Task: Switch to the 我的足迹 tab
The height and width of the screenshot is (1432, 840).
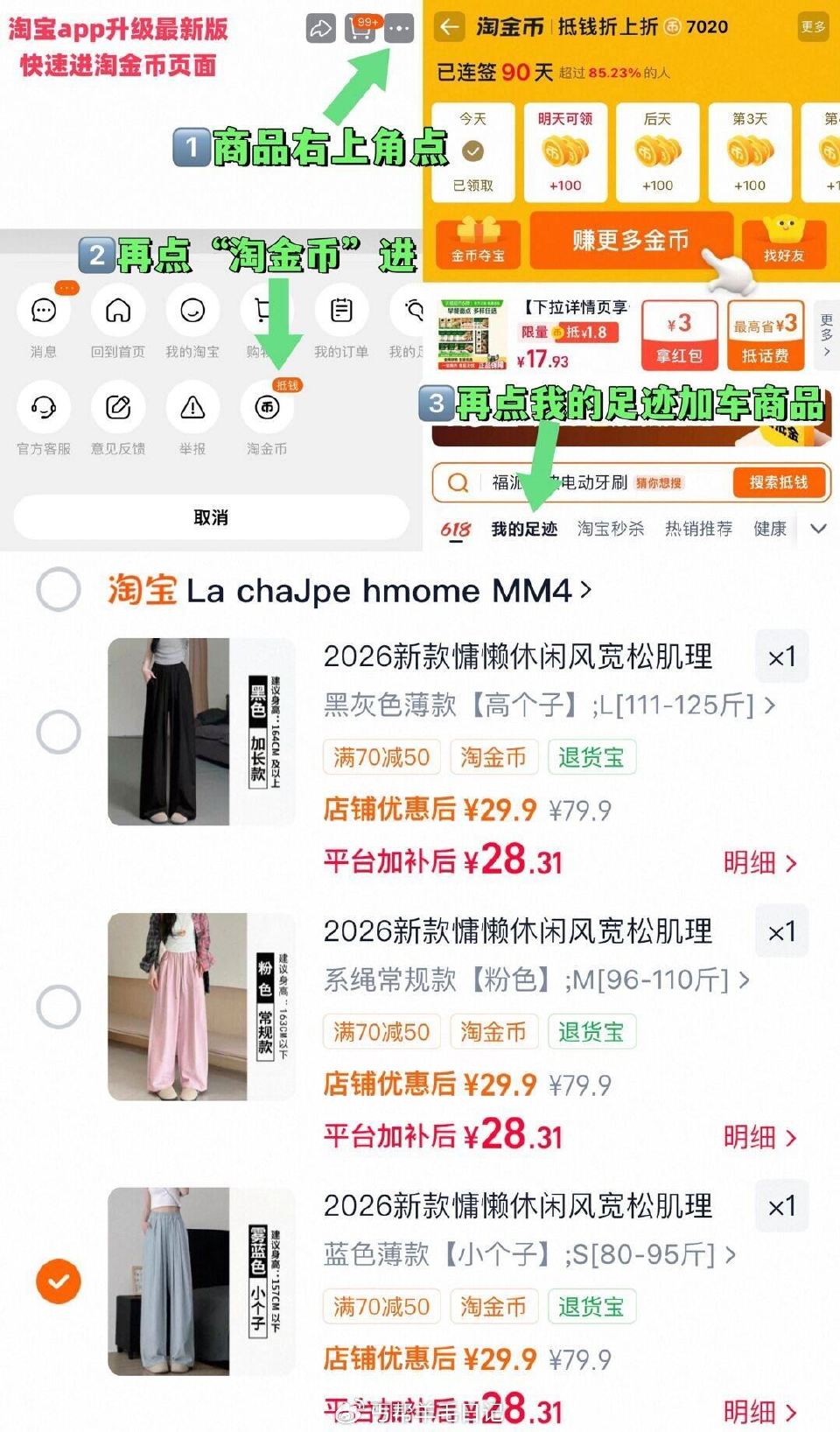Action: coord(525,529)
